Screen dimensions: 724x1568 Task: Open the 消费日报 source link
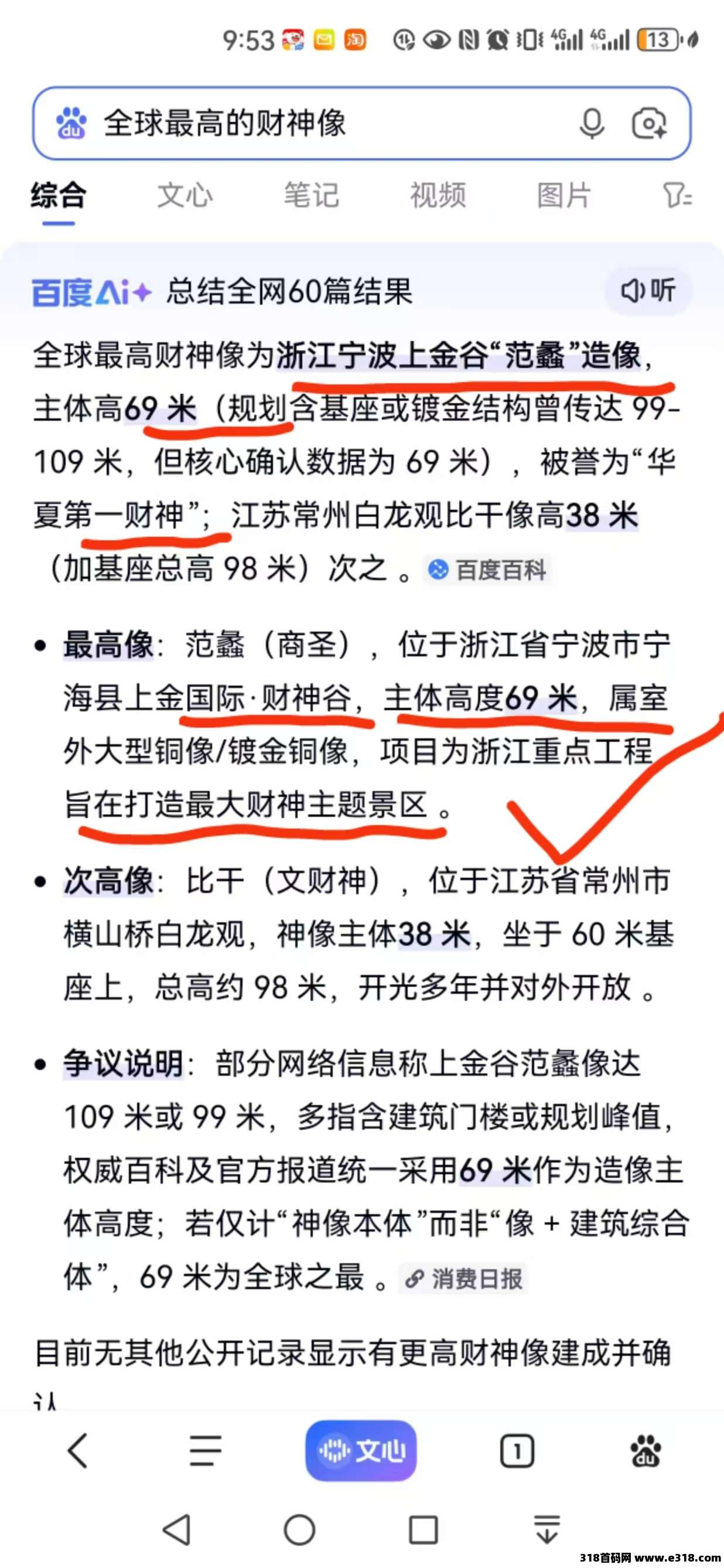coord(463,1279)
